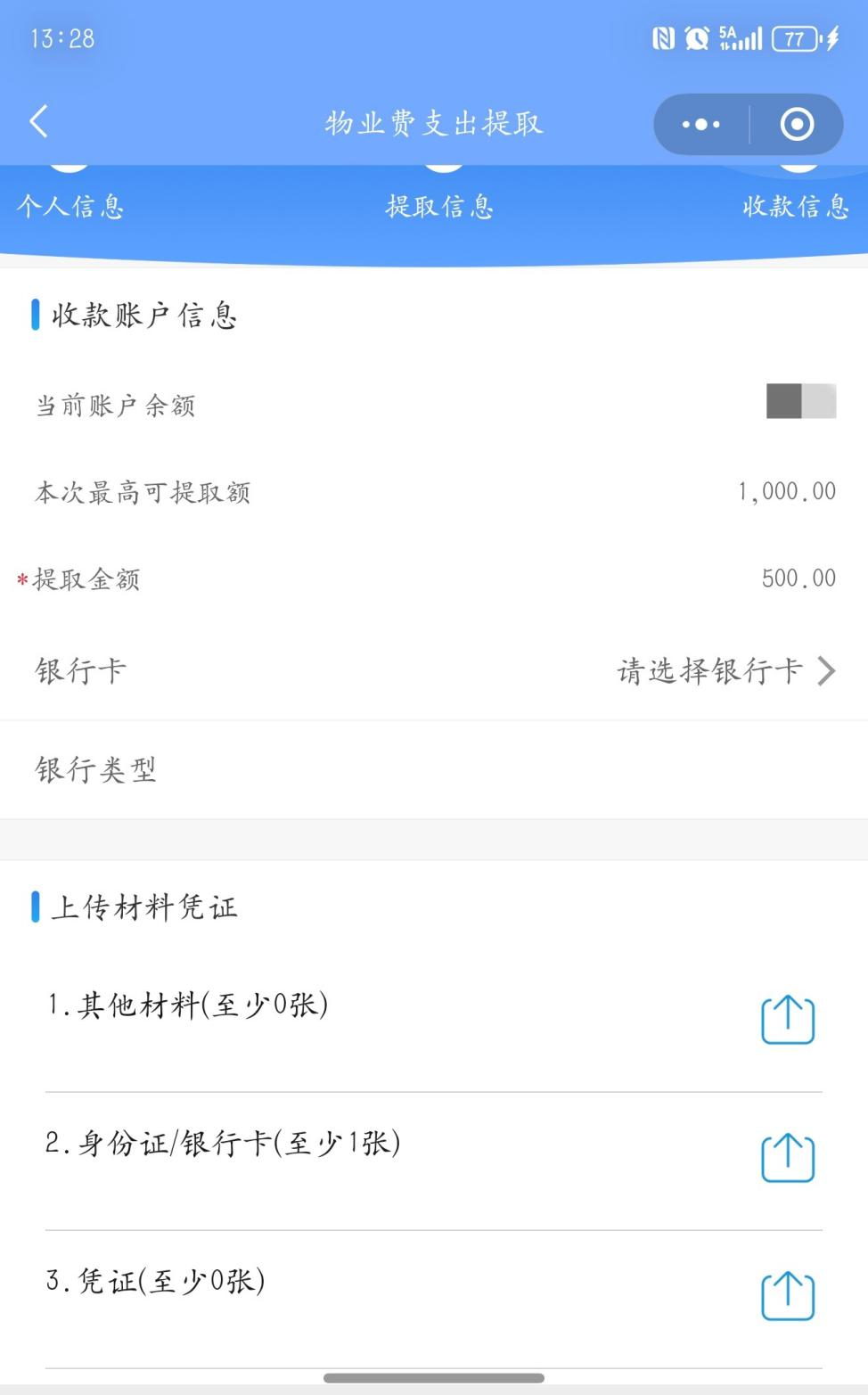
Task: Open the mini program three-dot menu
Action: [701, 125]
